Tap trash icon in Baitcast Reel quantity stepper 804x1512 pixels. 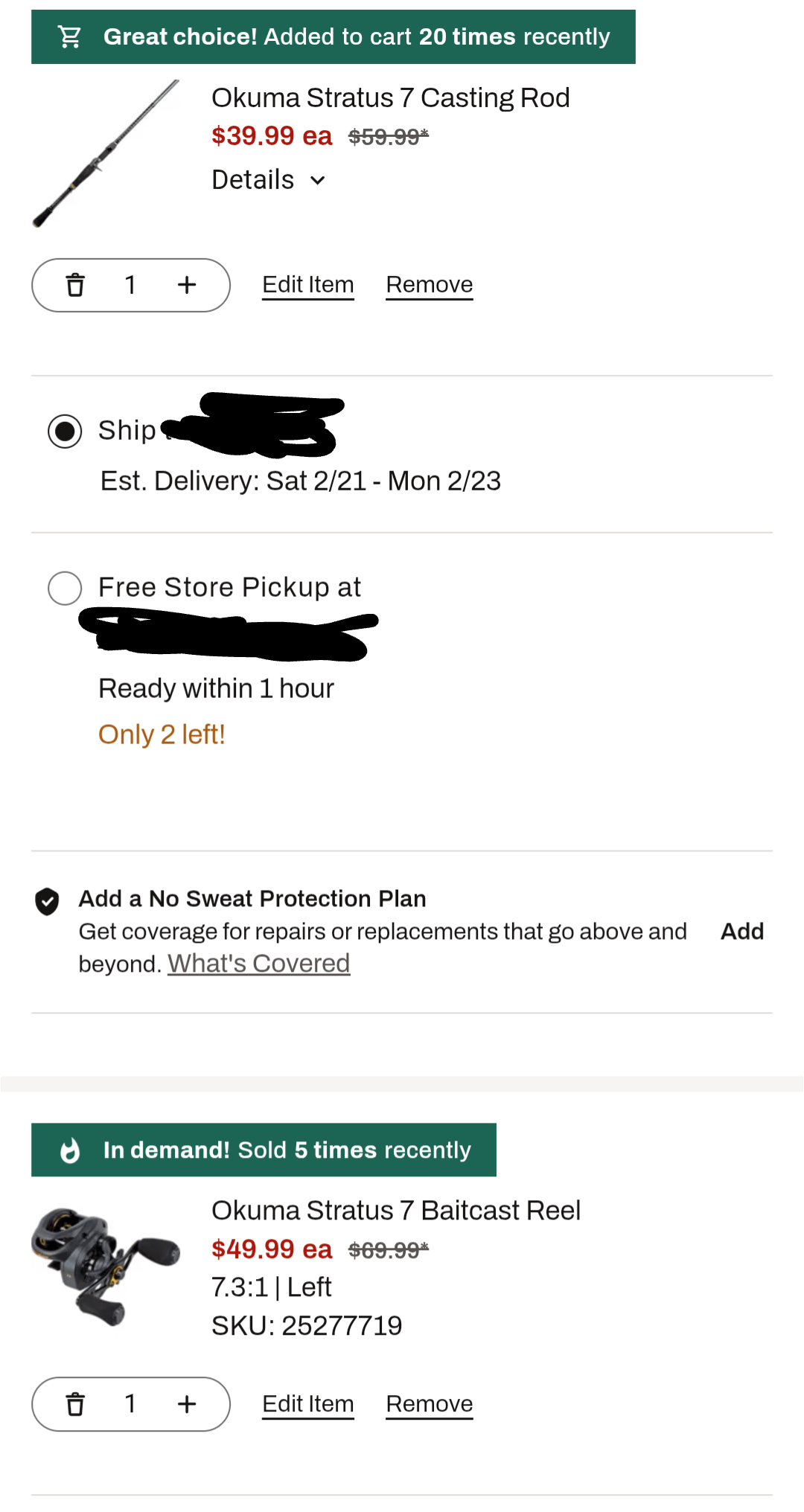75,1404
